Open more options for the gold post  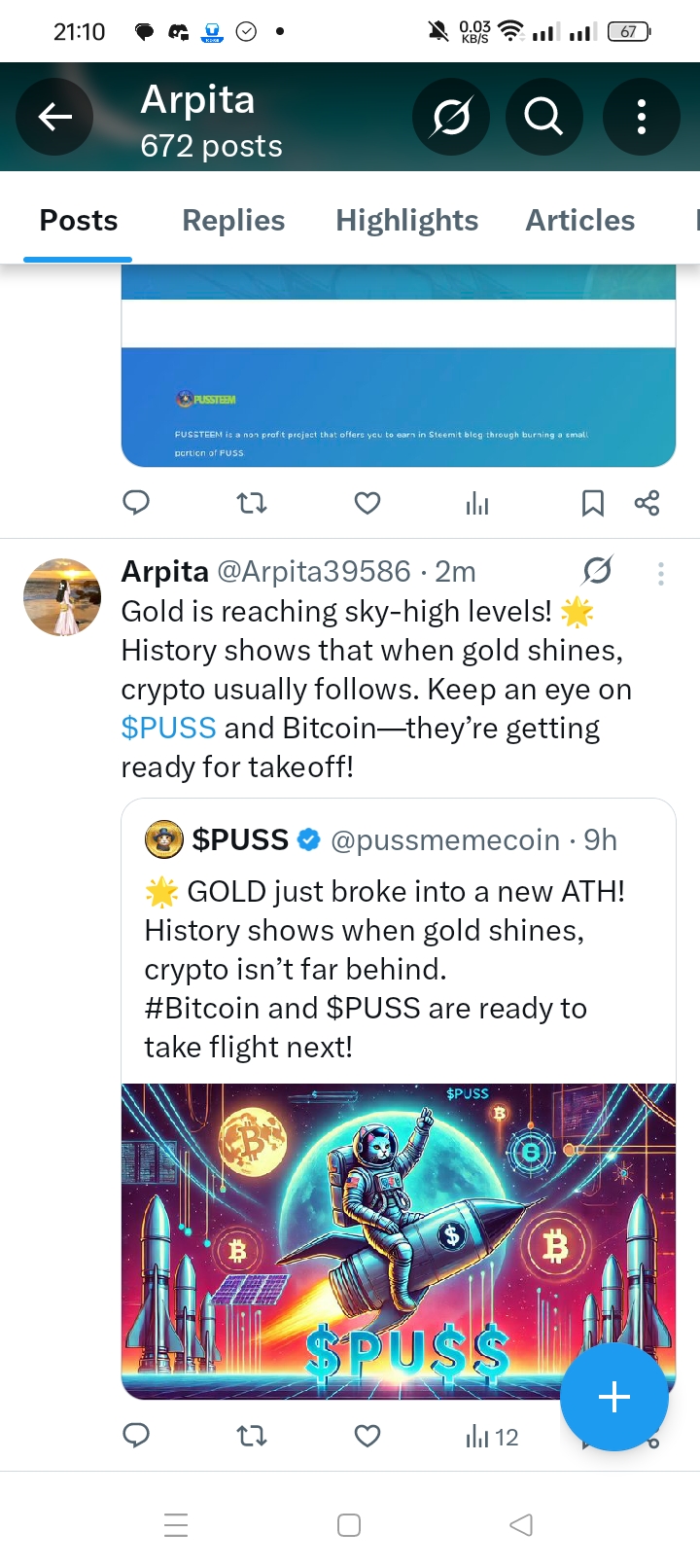point(660,574)
